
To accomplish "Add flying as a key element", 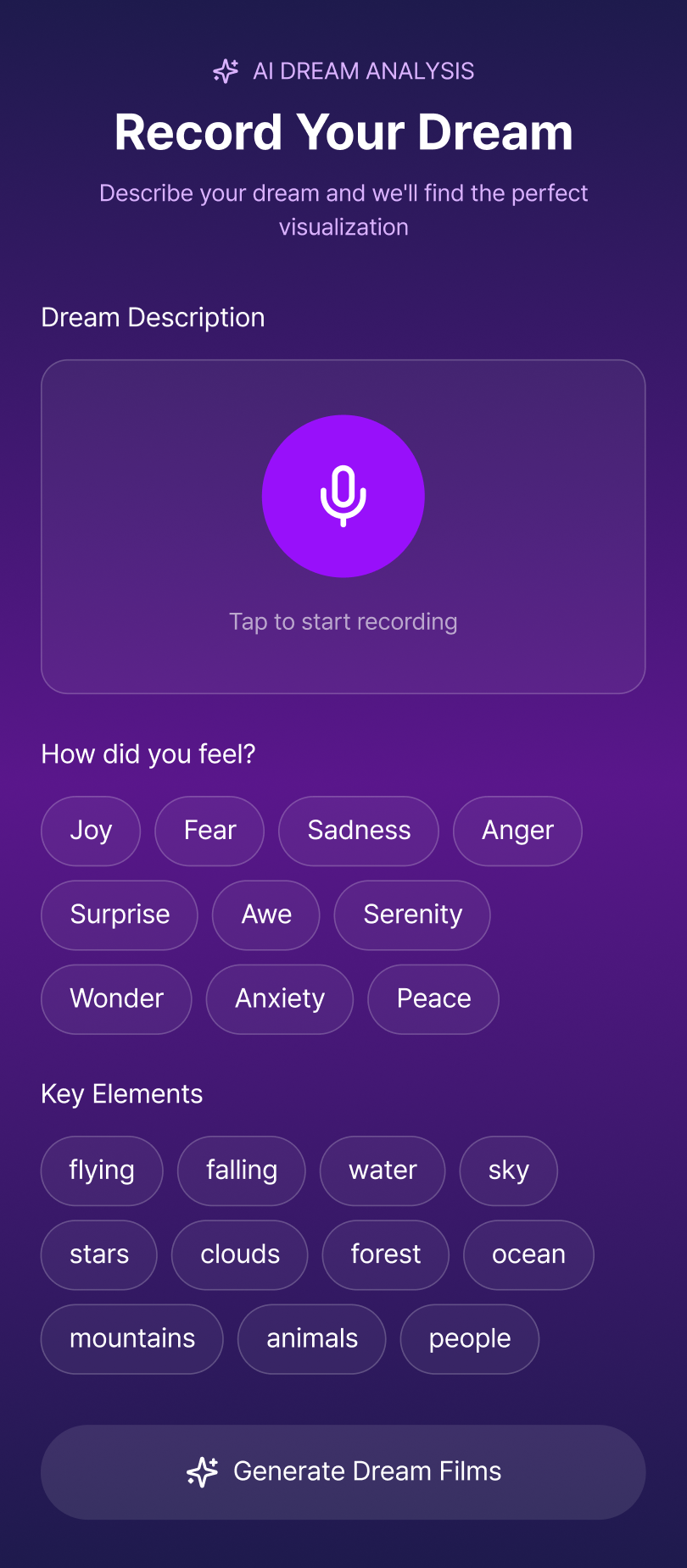I will (101, 1170).
